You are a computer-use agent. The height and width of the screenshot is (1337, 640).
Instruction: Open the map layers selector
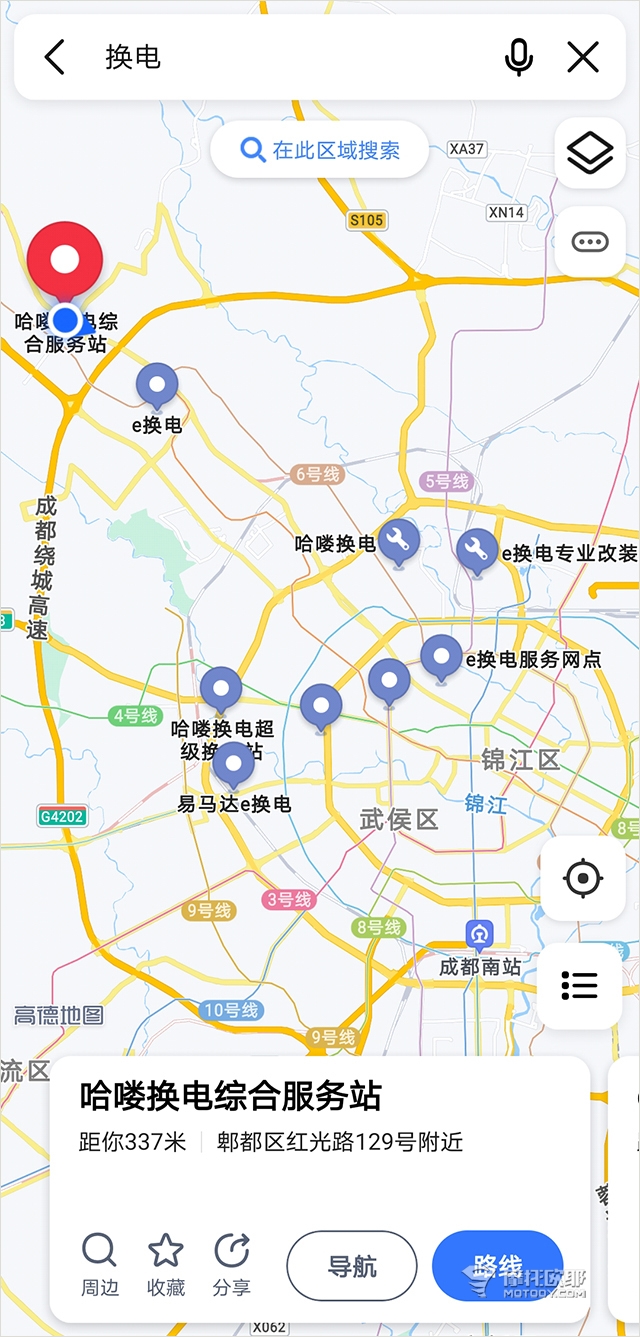click(590, 153)
